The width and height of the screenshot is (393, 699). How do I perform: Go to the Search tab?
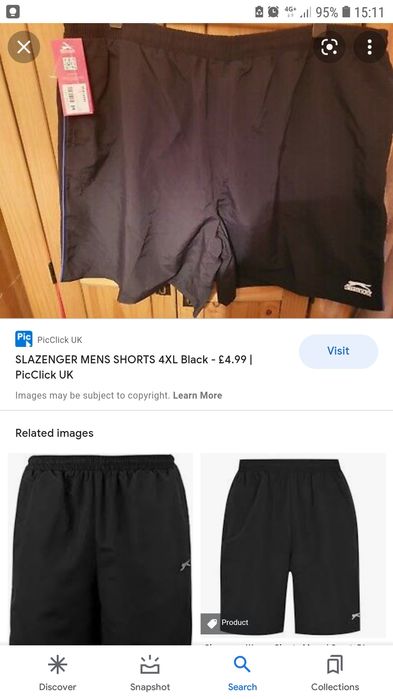[x=242, y=672]
